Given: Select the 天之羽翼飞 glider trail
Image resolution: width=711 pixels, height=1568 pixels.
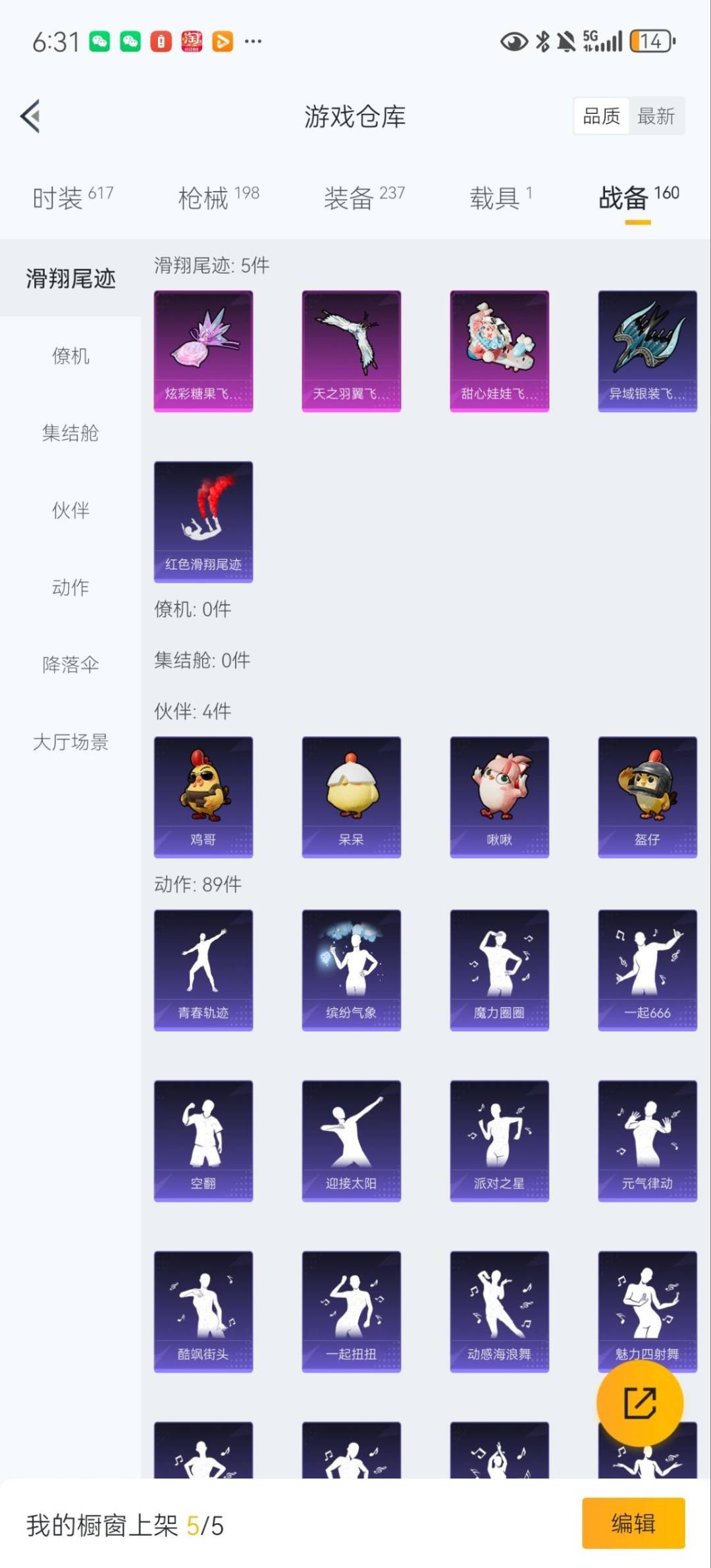Looking at the screenshot, I should 351,351.
